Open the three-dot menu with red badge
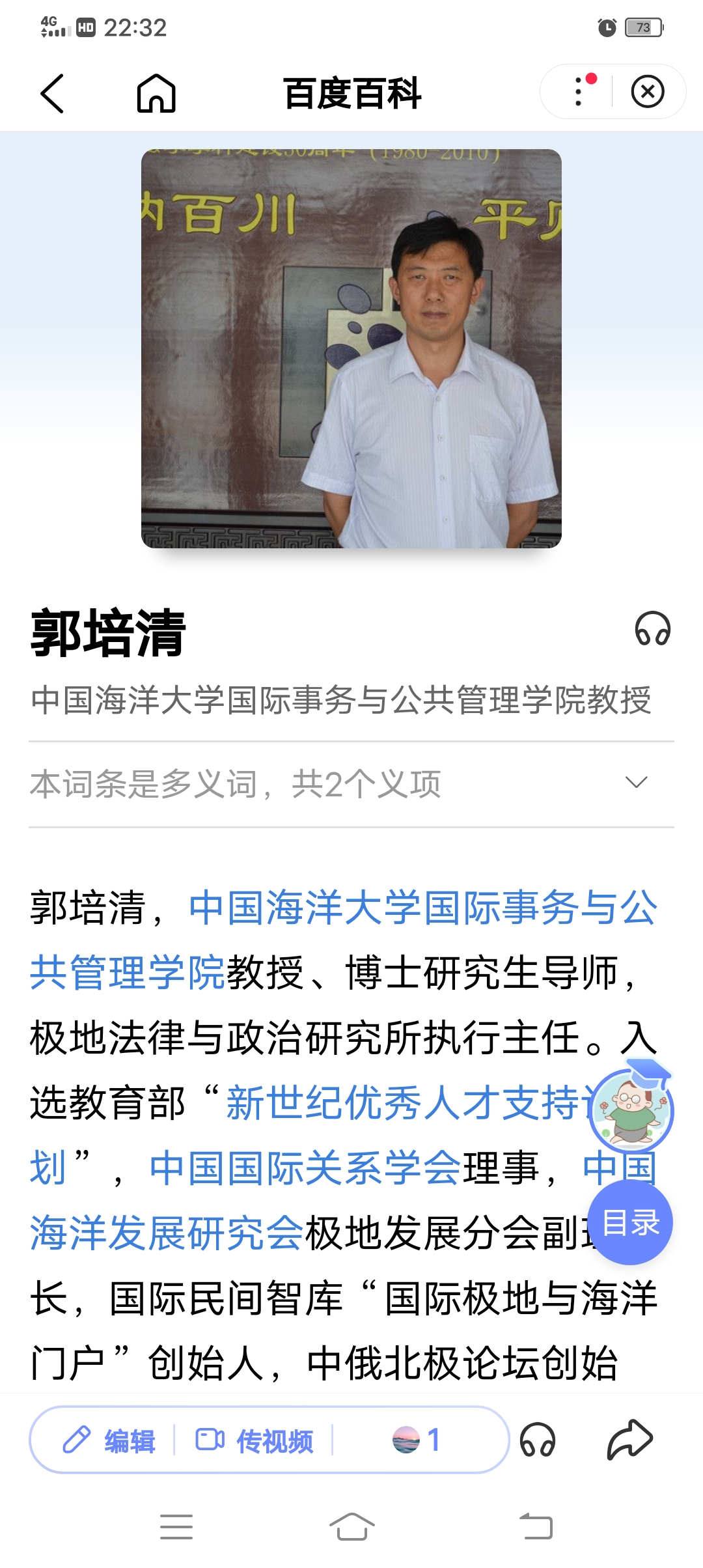The image size is (703, 1568). point(577,92)
